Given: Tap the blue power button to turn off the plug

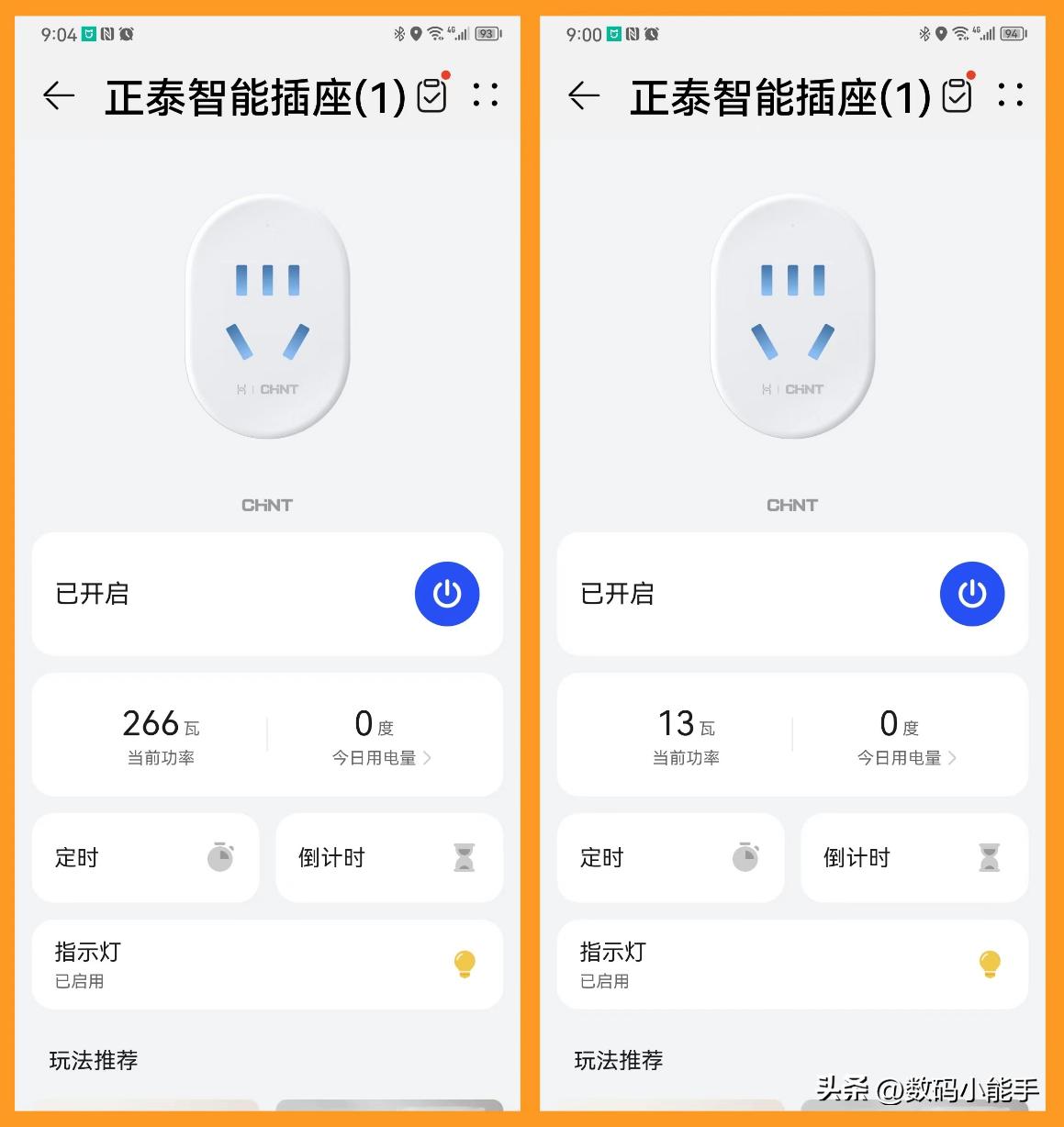Looking at the screenshot, I should 447,594.
